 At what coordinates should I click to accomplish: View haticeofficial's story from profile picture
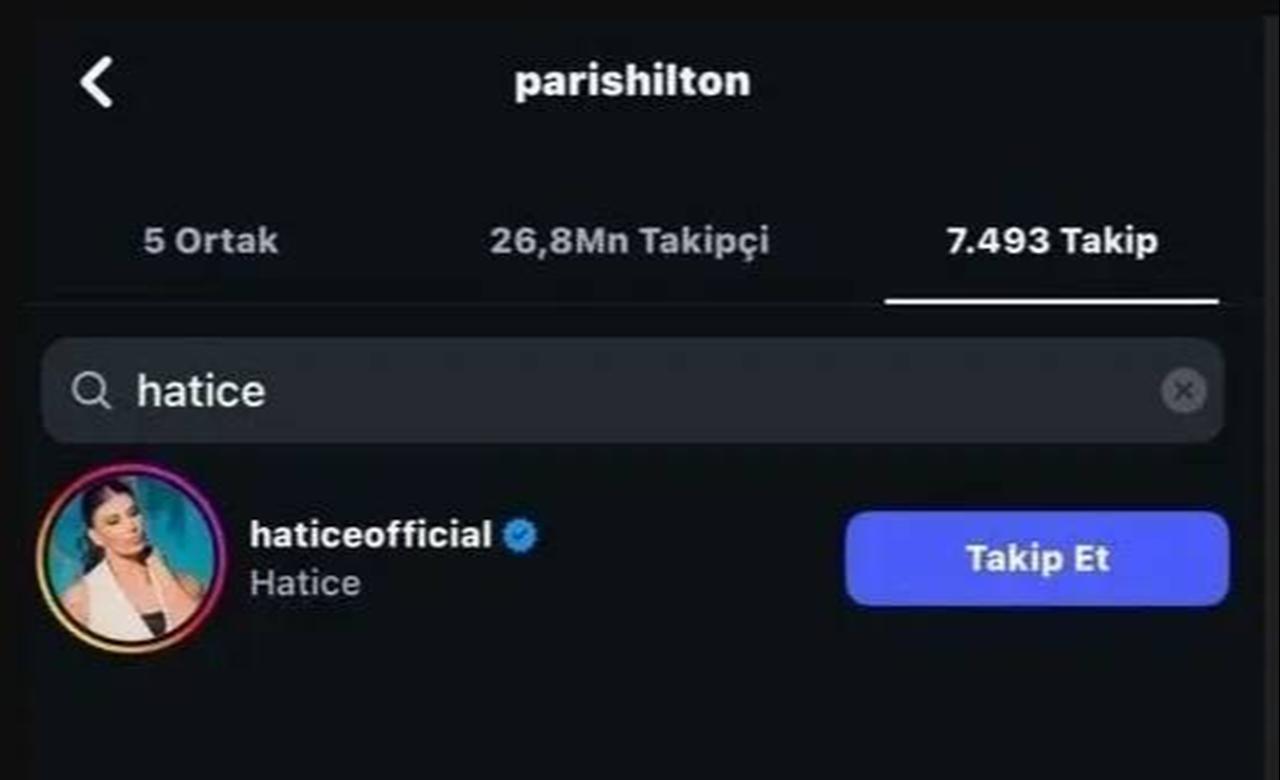point(131,558)
